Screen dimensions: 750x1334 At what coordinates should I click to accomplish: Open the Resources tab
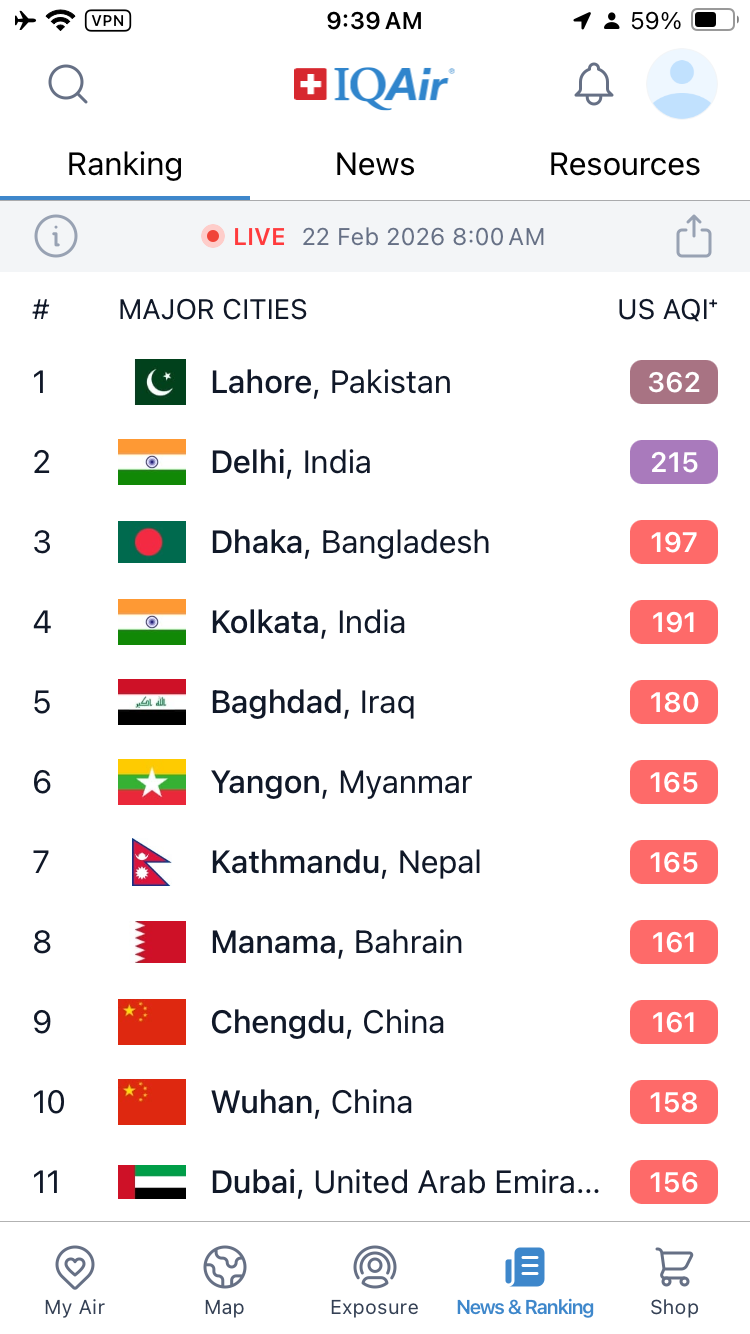pyautogui.click(x=624, y=163)
